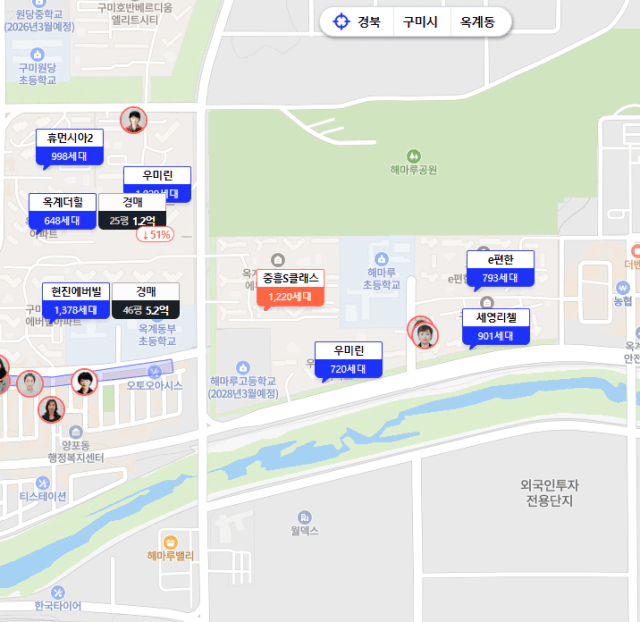Open the e편한 793세대 marker
640x622 pixels.
point(500,268)
